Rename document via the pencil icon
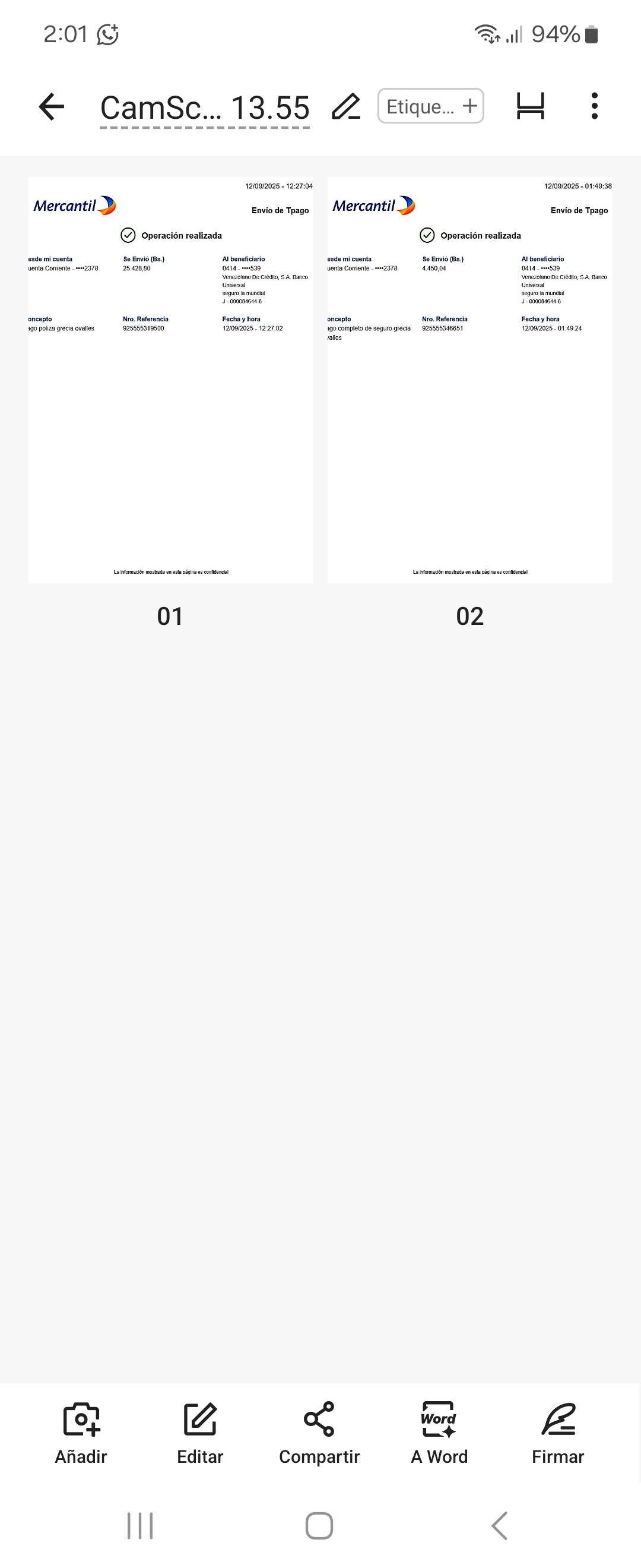Image resolution: width=641 pixels, height=1568 pixels. click(346, 106)
